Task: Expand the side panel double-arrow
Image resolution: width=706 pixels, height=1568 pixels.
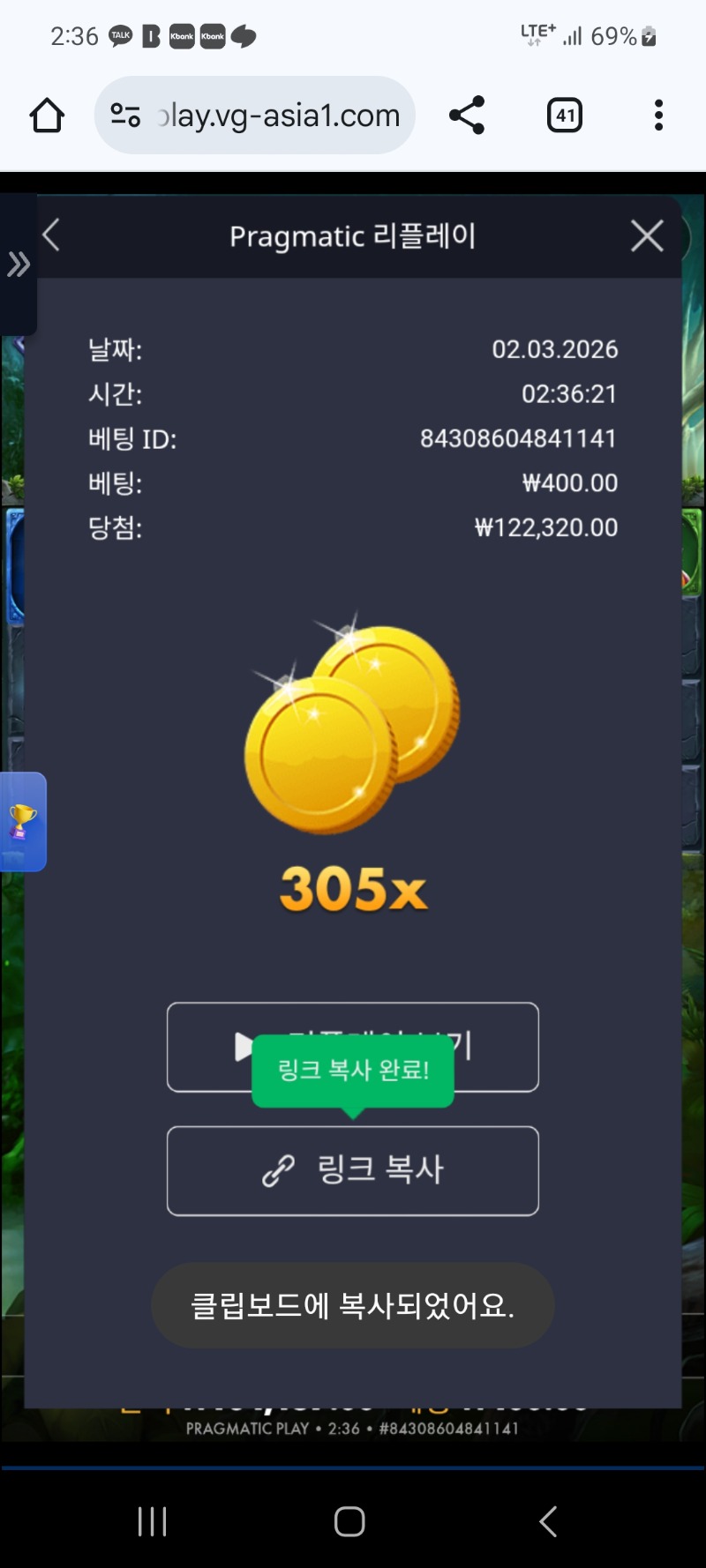Action: [x=19, y=264]
